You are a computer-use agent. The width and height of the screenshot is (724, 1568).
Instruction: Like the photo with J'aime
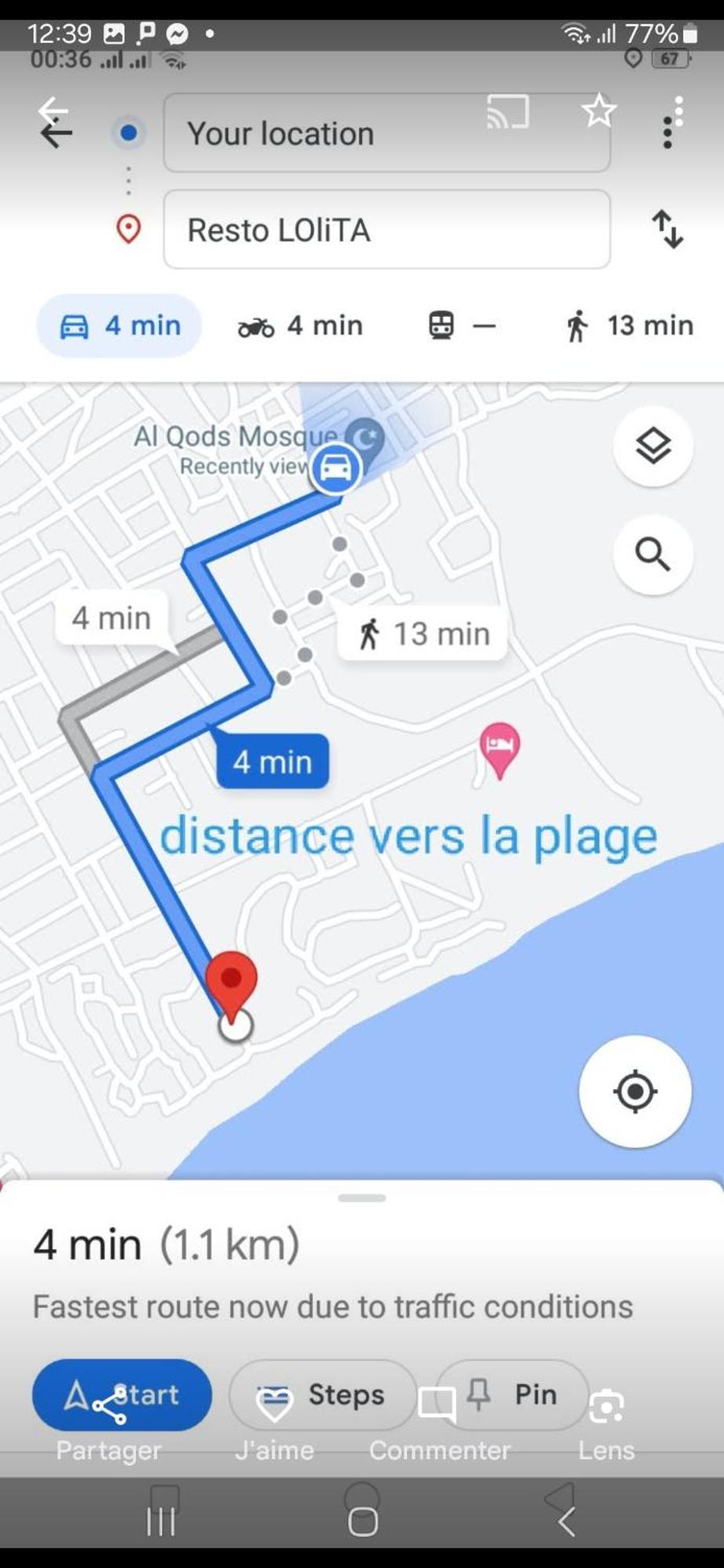point(275,1425)
